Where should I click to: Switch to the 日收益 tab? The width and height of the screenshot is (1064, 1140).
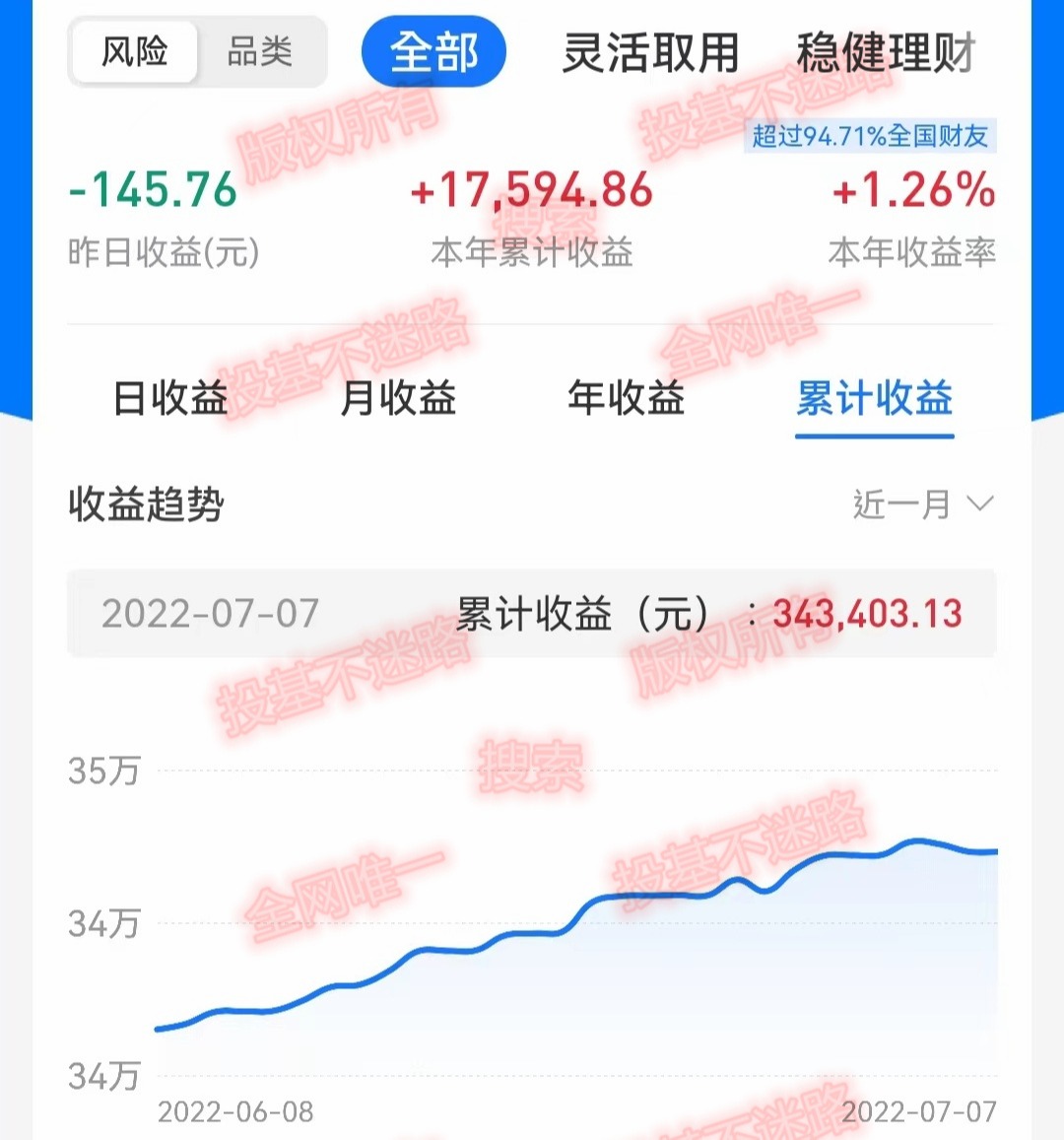[x=169, y=399]
